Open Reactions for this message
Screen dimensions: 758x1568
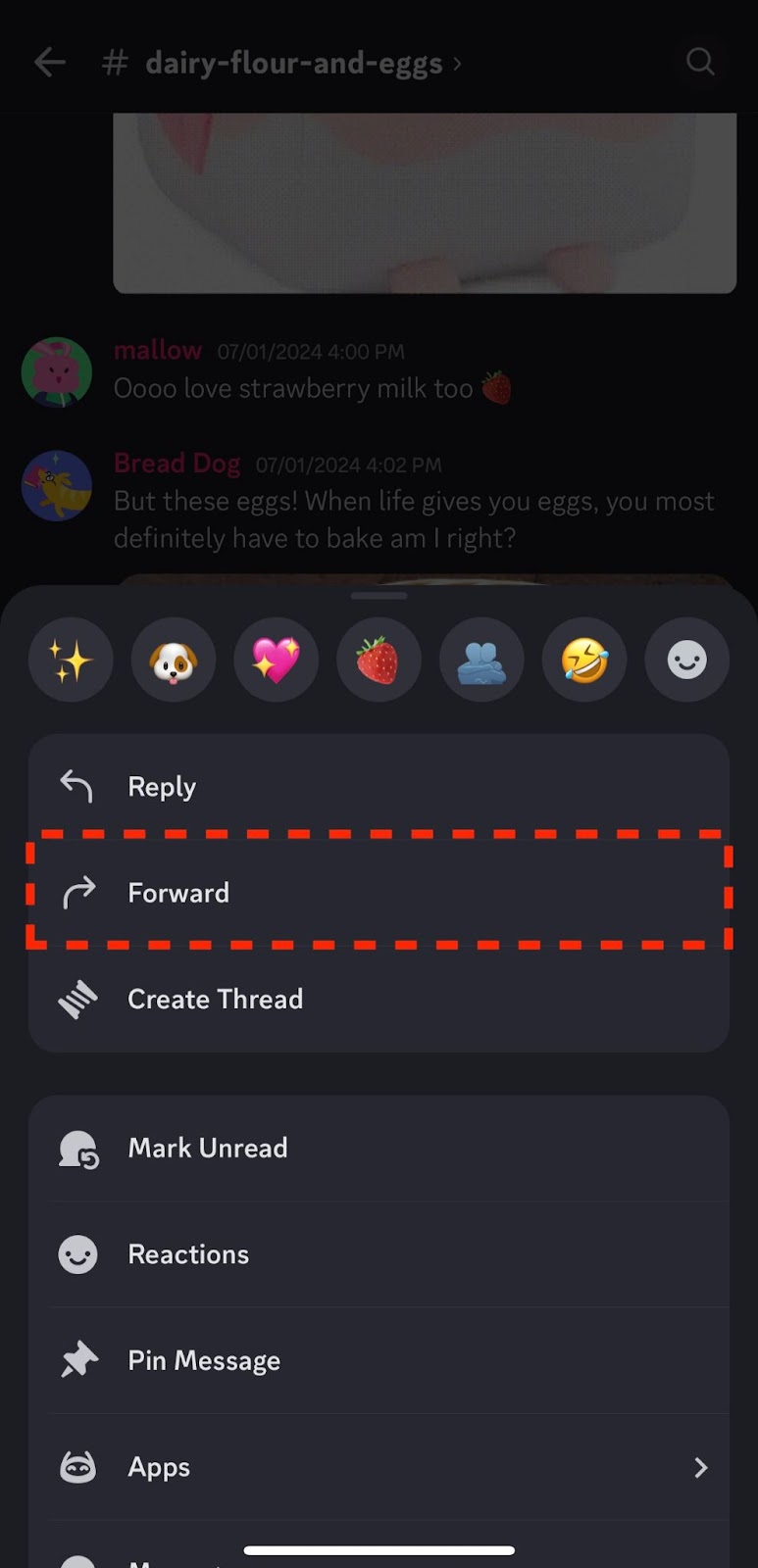point(379,1254)
